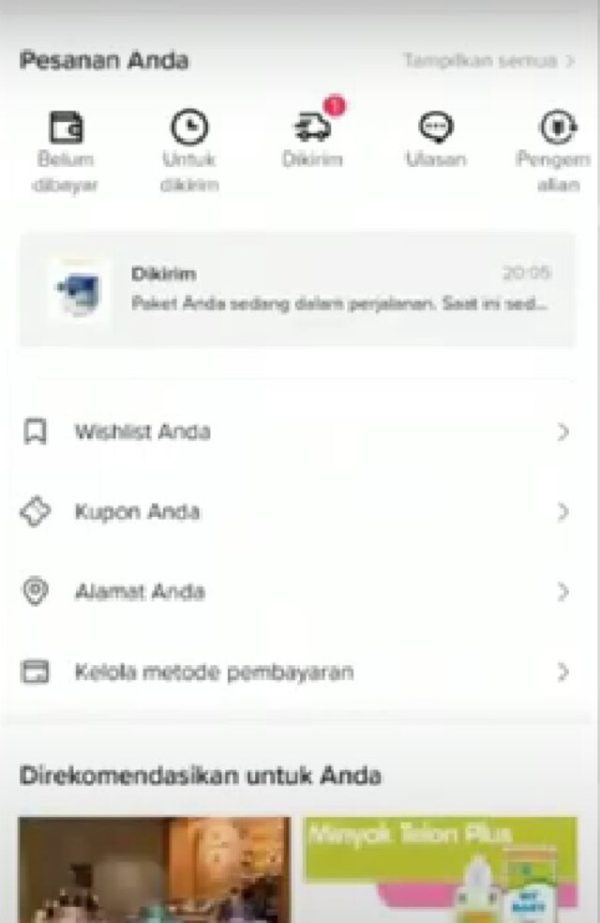The image size is (600, 923).
Task: Open Alamat Anda addresses
Action: tap(297, 592)
